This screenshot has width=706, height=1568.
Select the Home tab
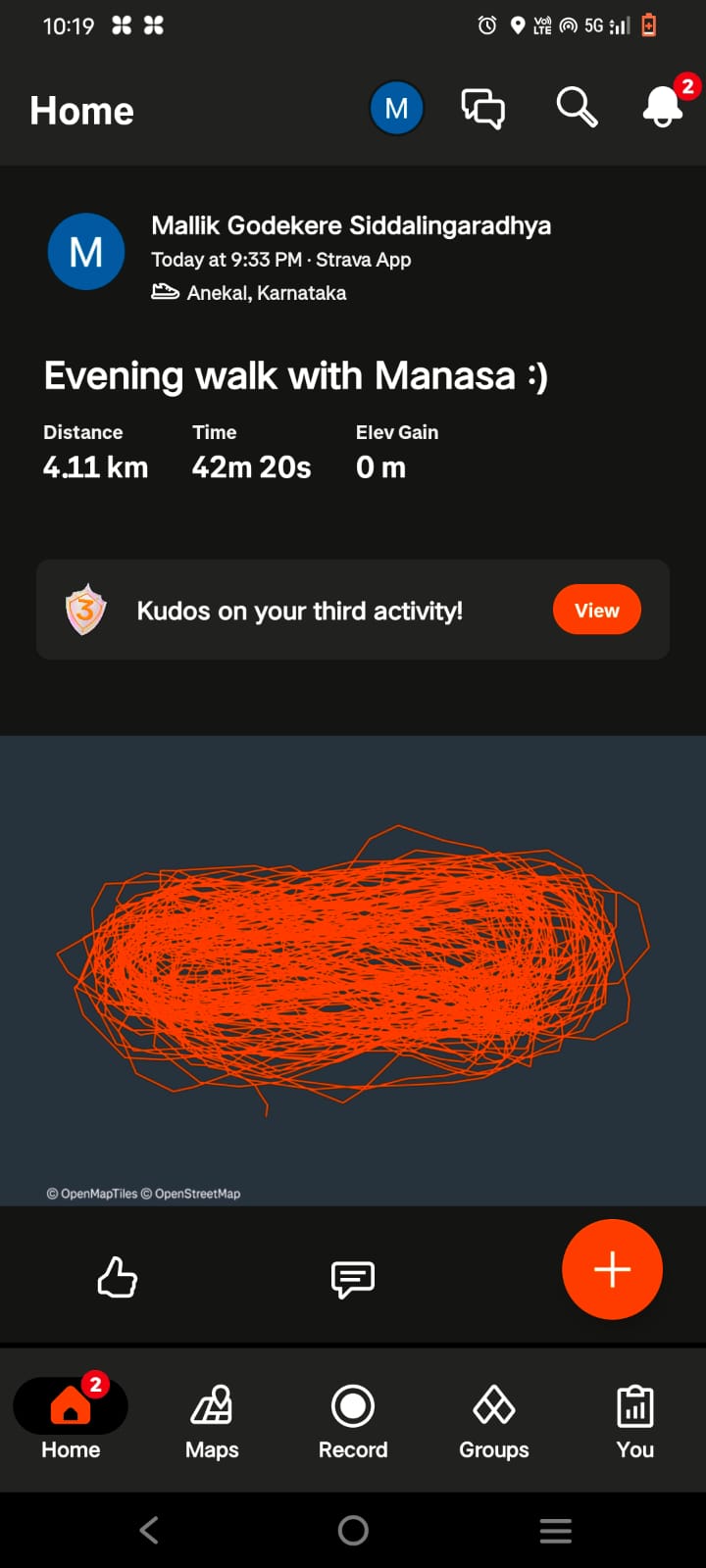tap(71, 1421)
